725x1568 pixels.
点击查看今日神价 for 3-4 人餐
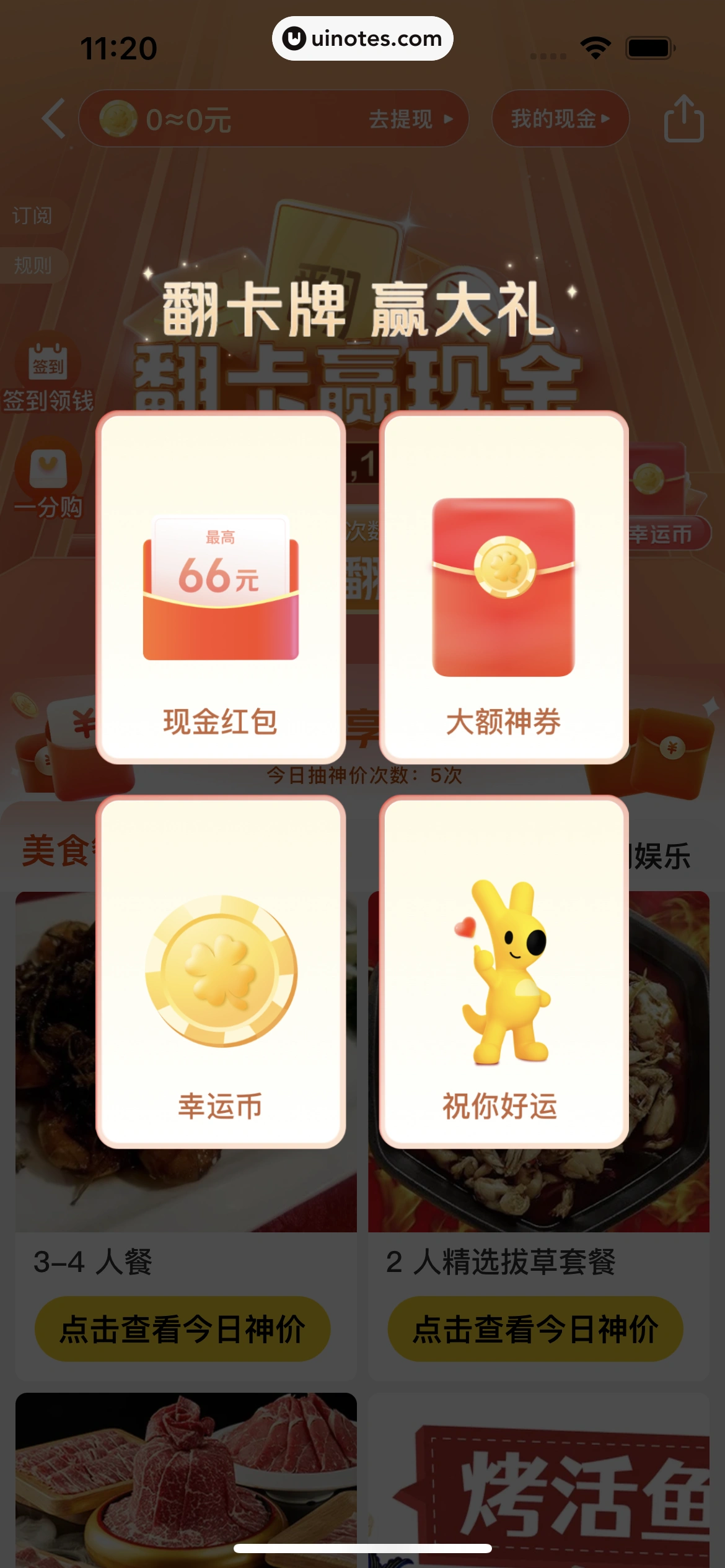pos(182,1329)
